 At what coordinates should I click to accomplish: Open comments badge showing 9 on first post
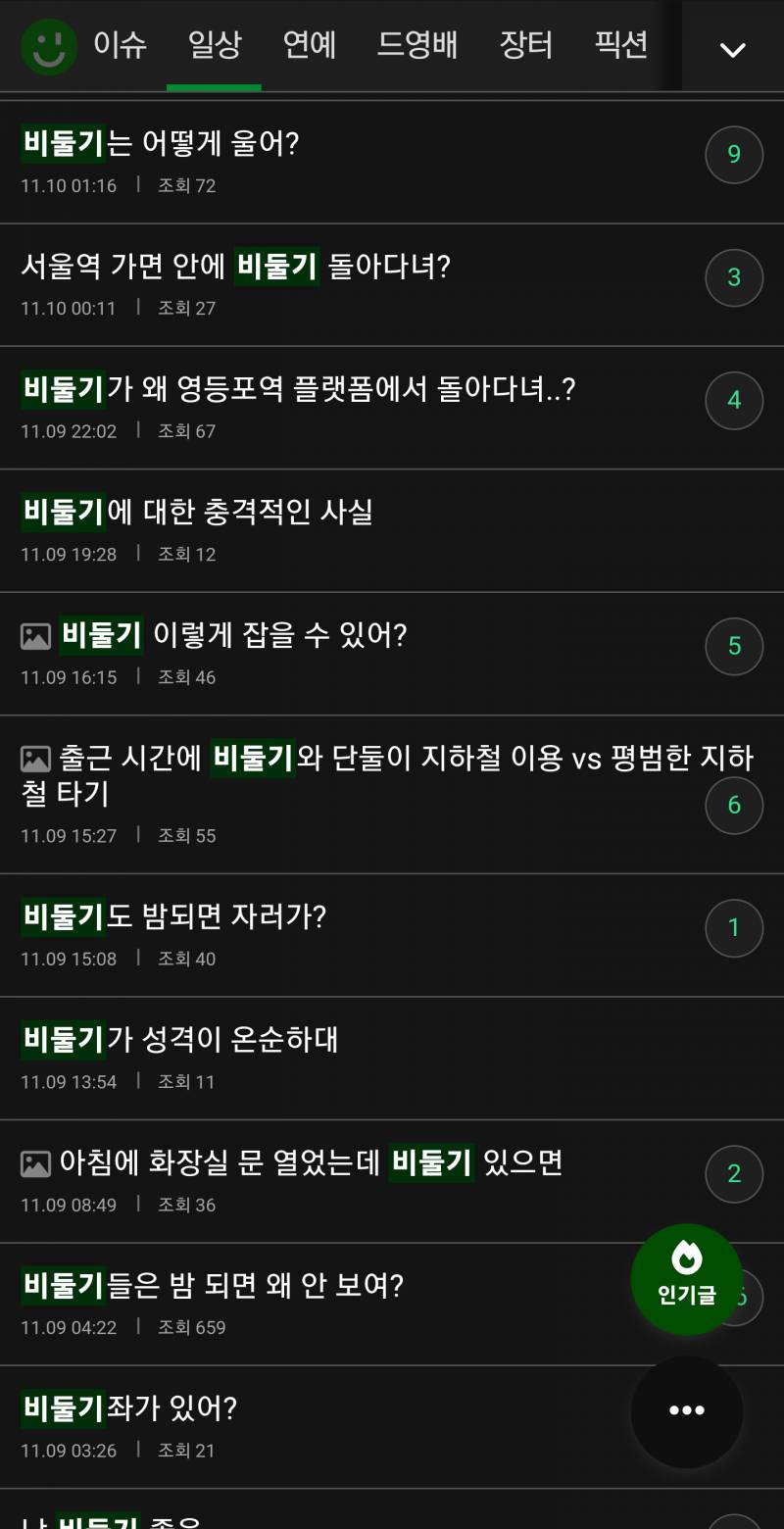click(733, 154)
